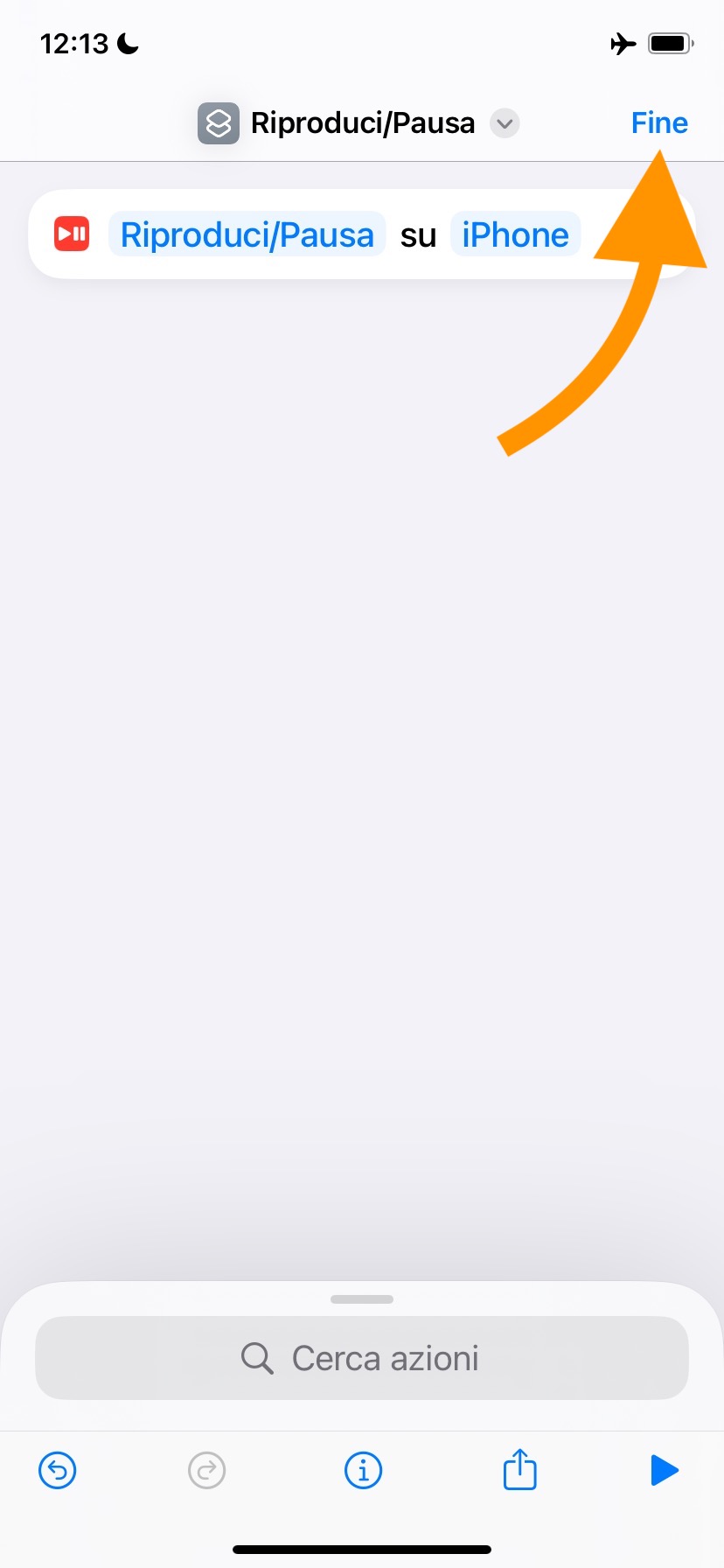Select the iPhone device parameter
The width and height of the screenshot is (724, 1568).
[x=515, y=234]
